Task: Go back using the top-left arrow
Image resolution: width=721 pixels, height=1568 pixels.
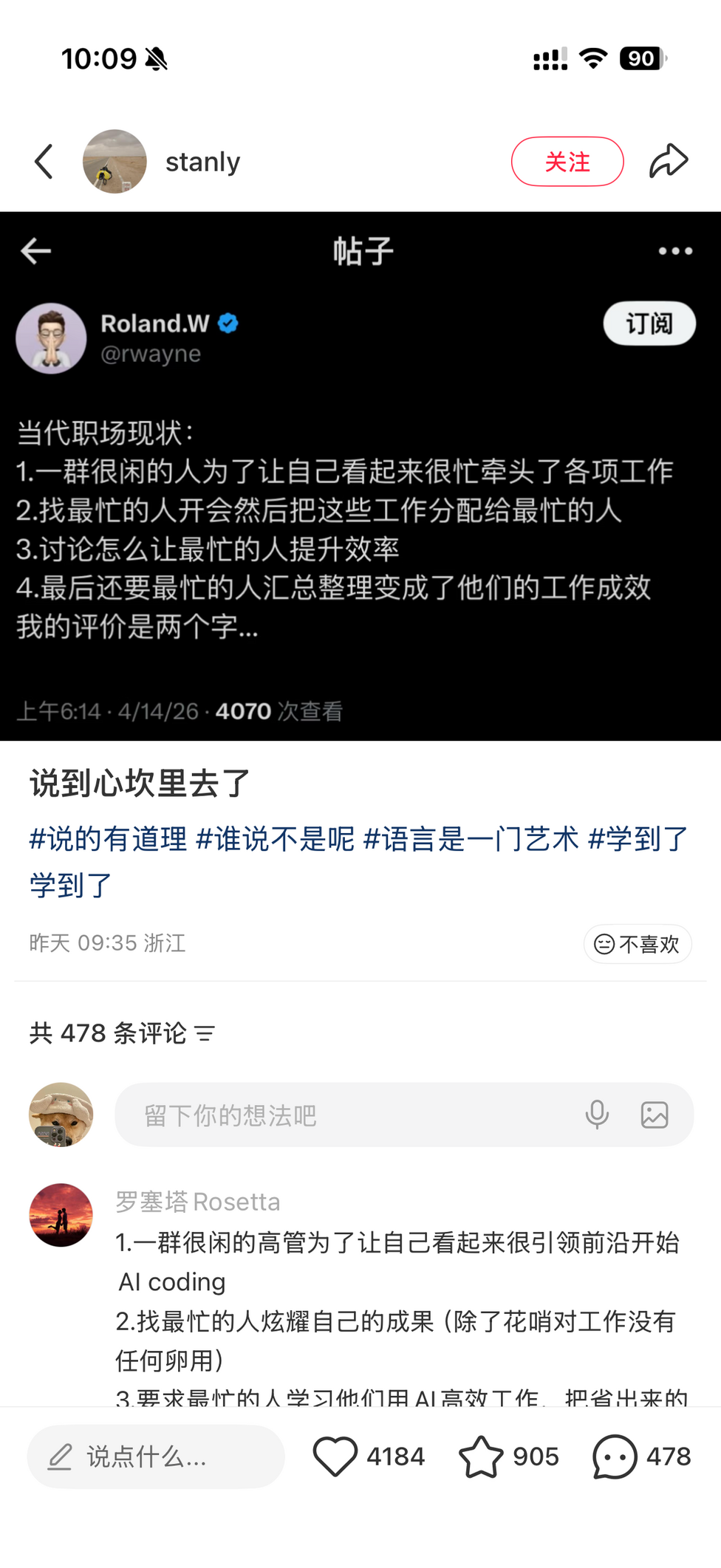Action: click(x=44, y=162)
